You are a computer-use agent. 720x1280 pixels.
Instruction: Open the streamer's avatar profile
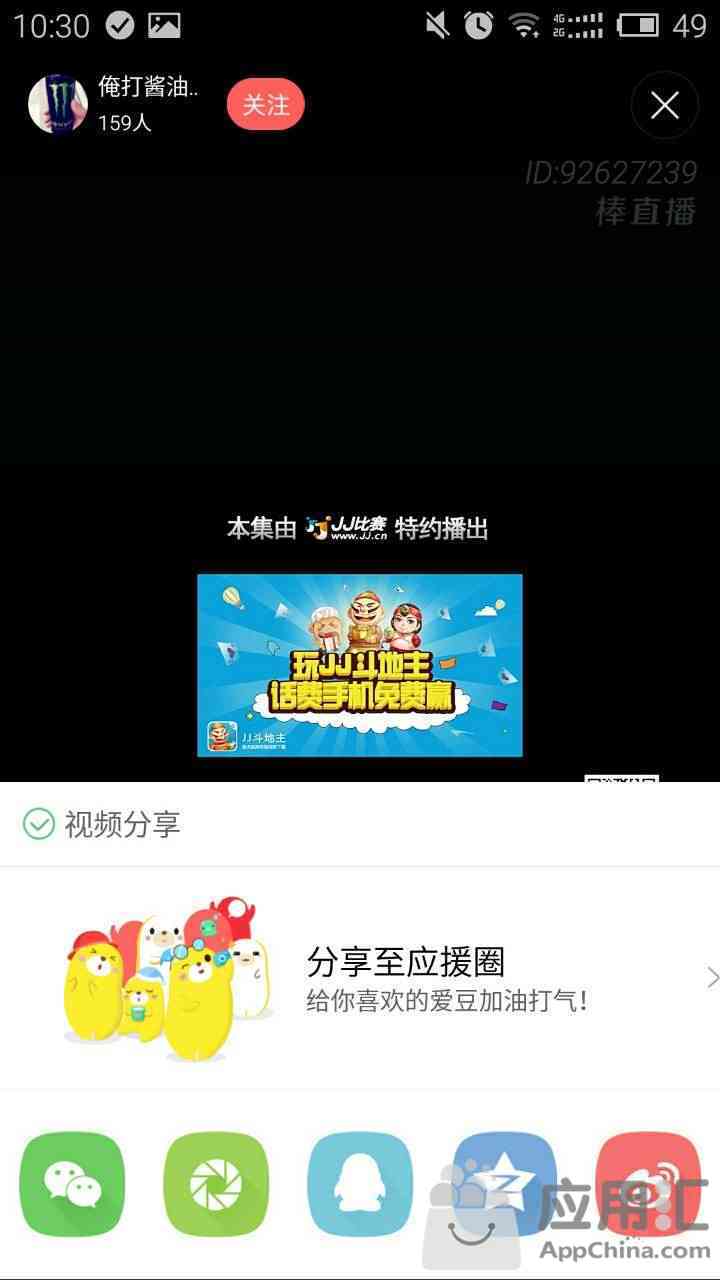58,104
